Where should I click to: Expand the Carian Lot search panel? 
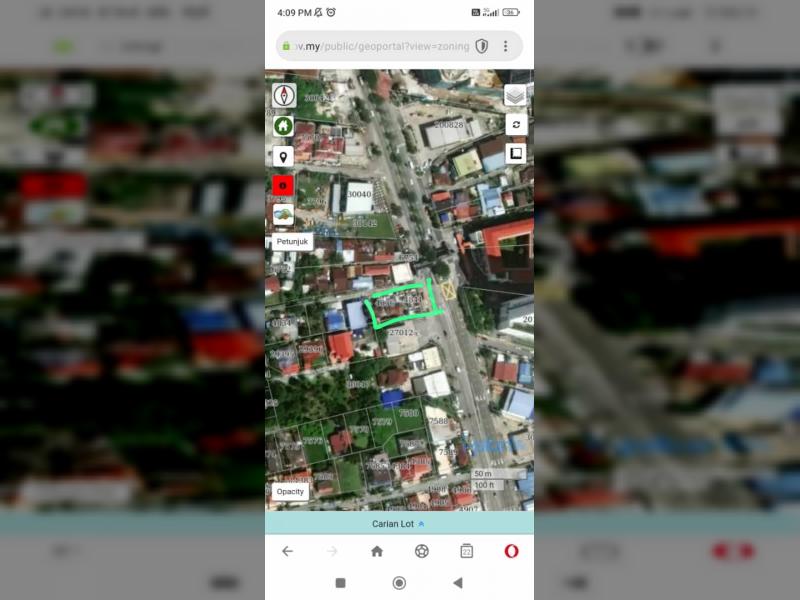[399, 523]
